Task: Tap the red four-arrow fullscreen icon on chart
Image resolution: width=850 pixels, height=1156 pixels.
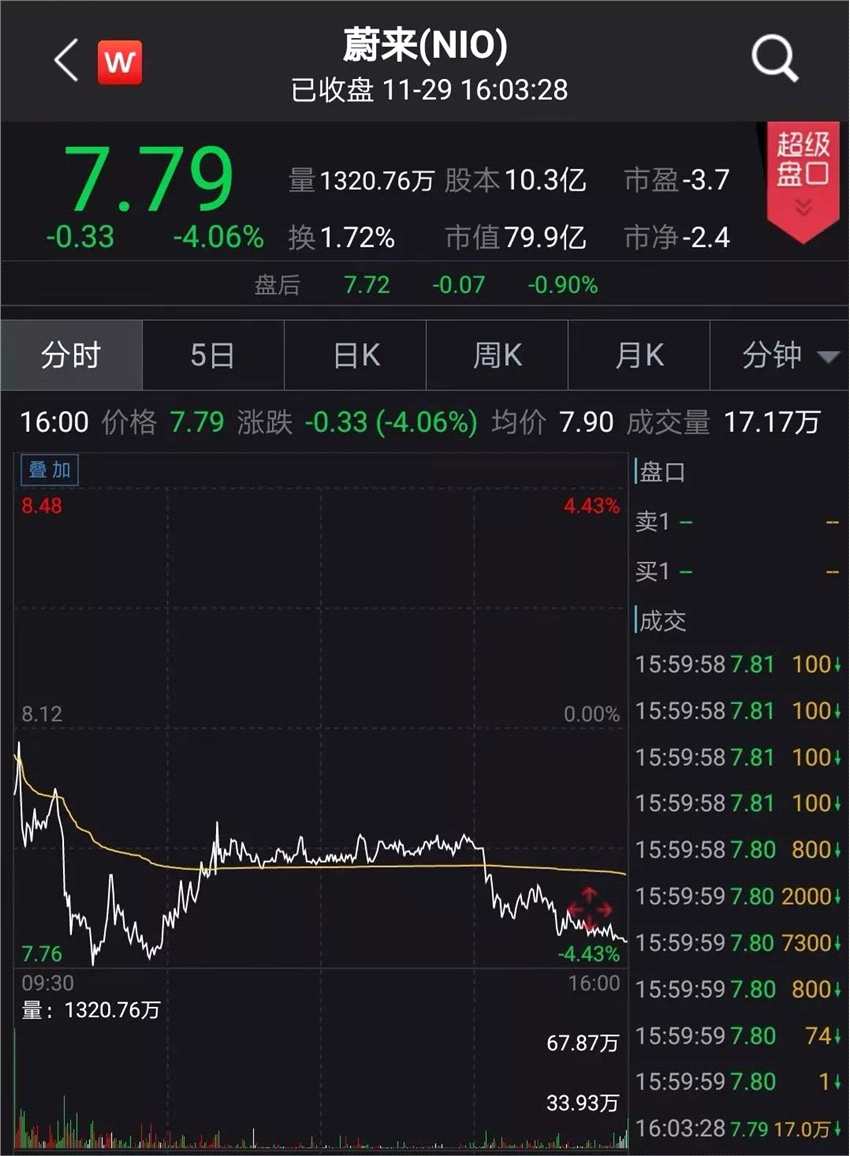Action: point(590,908)
